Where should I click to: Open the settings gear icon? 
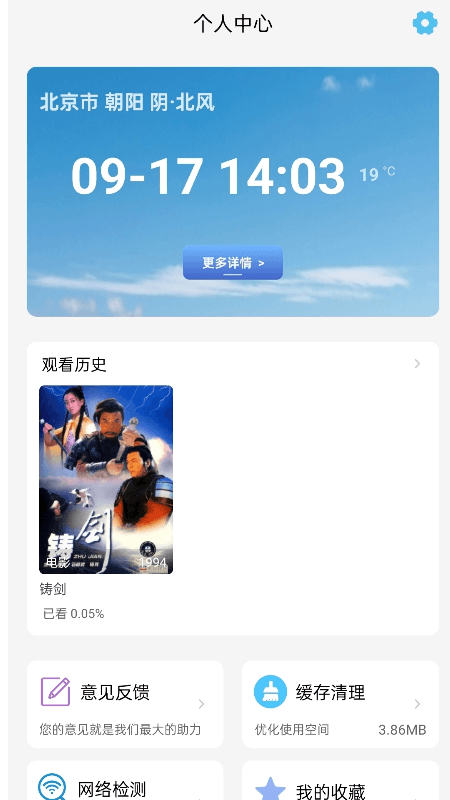click(424, 23)
